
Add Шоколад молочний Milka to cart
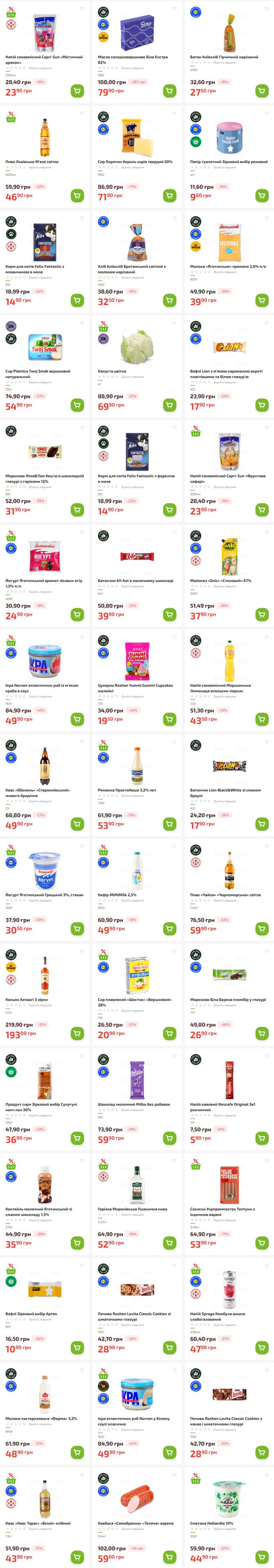click(x=169, y=1138)
